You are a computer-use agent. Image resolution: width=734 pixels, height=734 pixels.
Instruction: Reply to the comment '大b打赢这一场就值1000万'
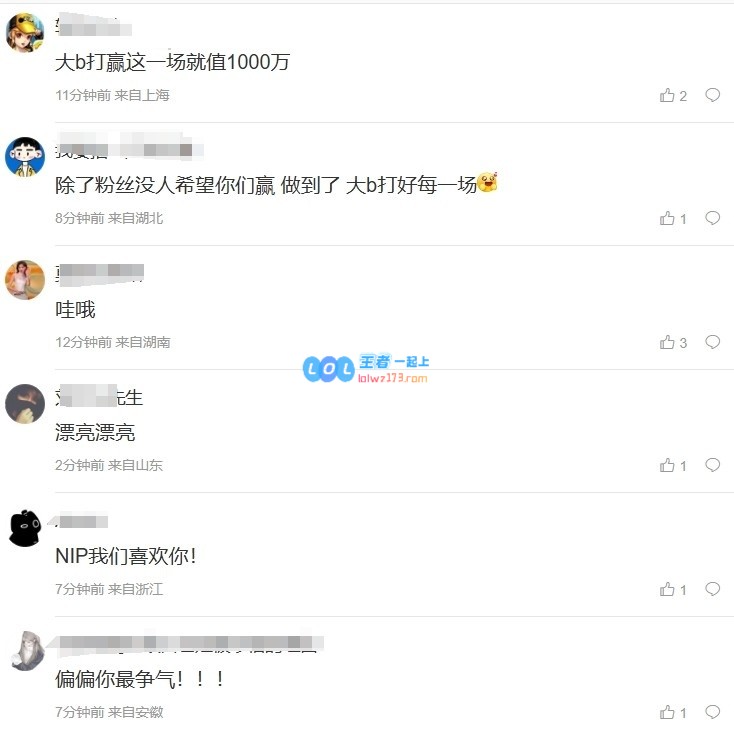point(713,95)
